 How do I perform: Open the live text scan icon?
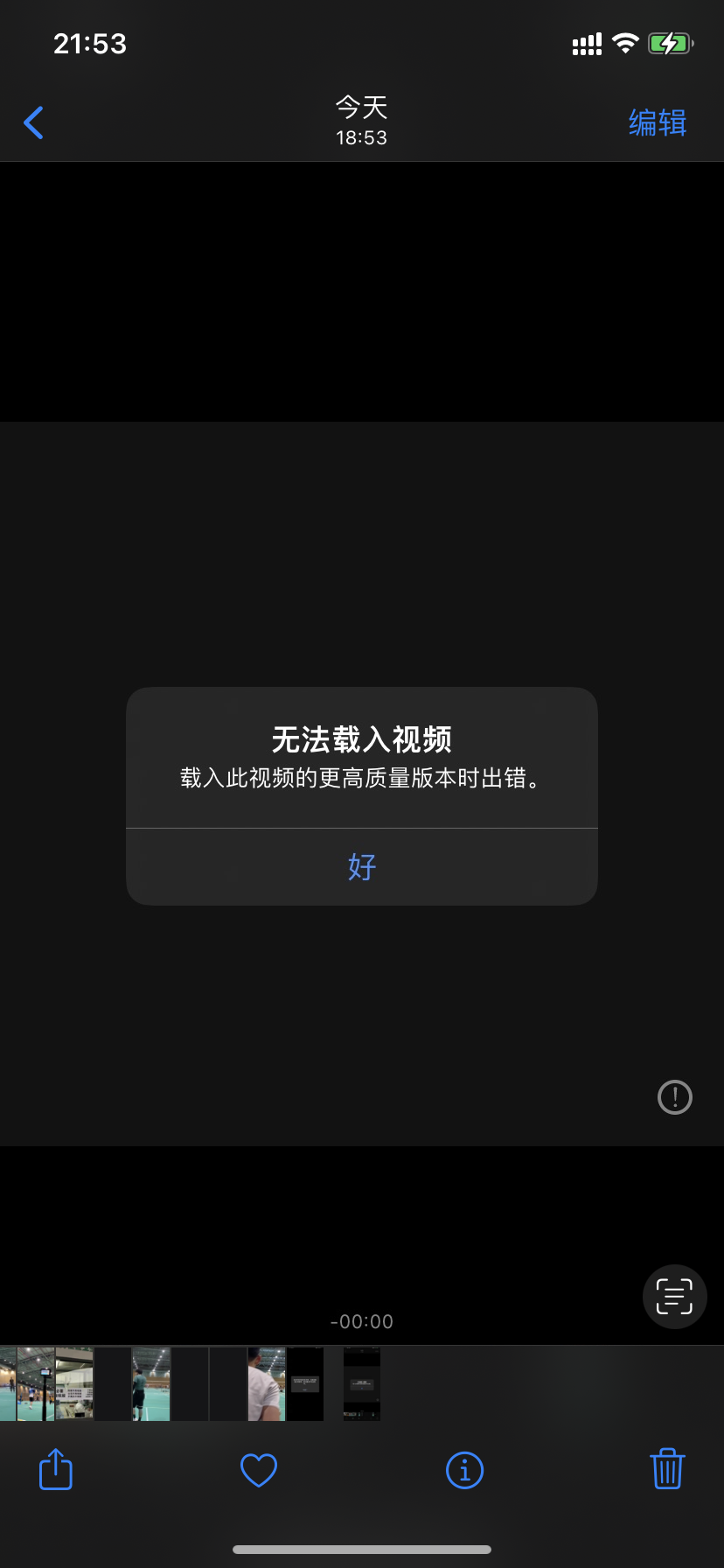[674, 1296]
